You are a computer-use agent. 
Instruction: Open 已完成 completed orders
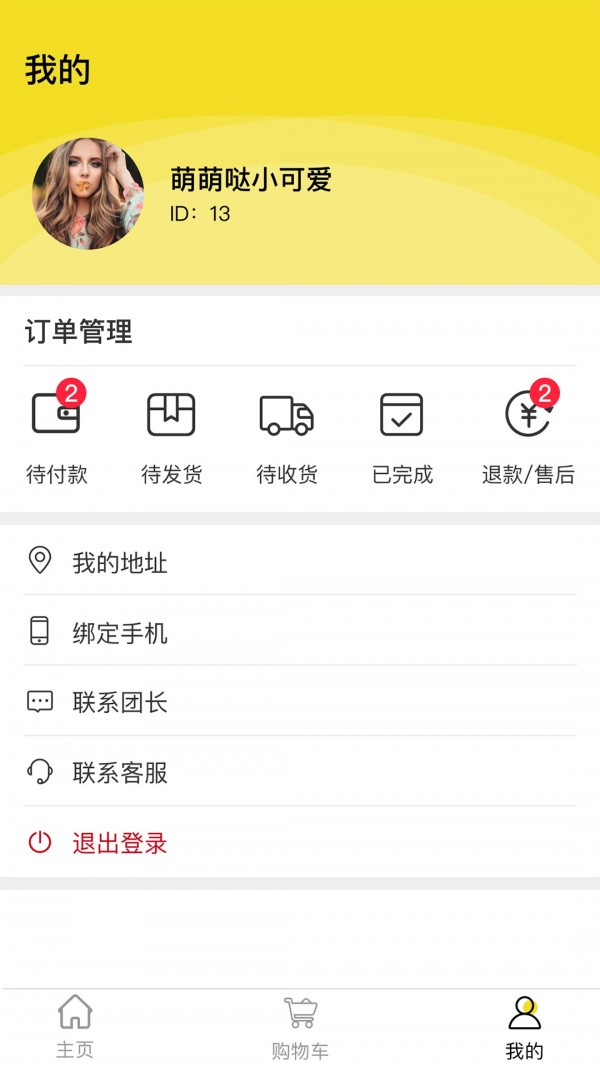click(x=402, y=435)
